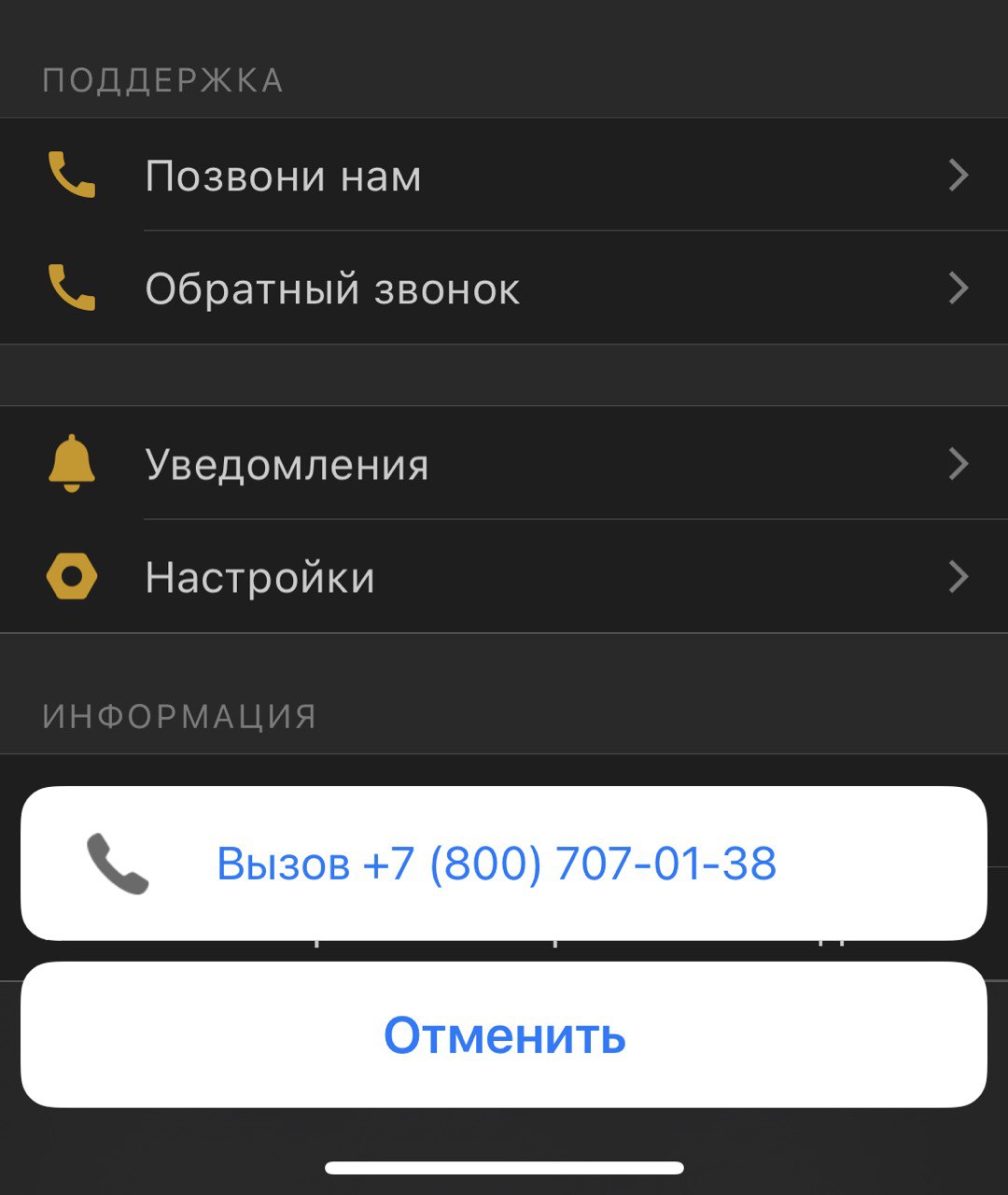Open Уведомления
This screenshot has height=1195, width=1008.
(504, 464)
